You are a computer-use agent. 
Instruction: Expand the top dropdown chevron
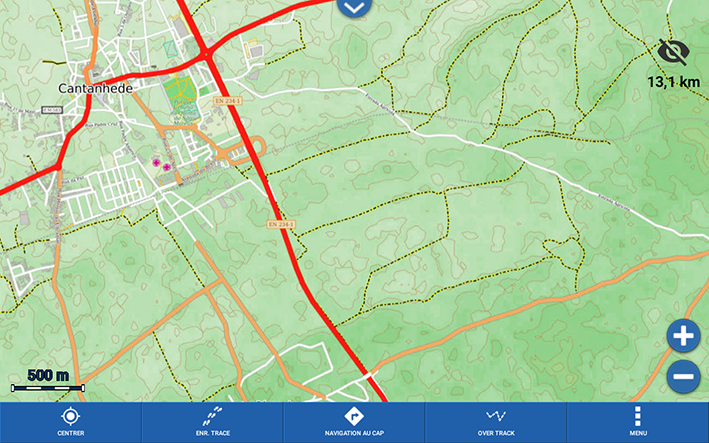(354, 6)
